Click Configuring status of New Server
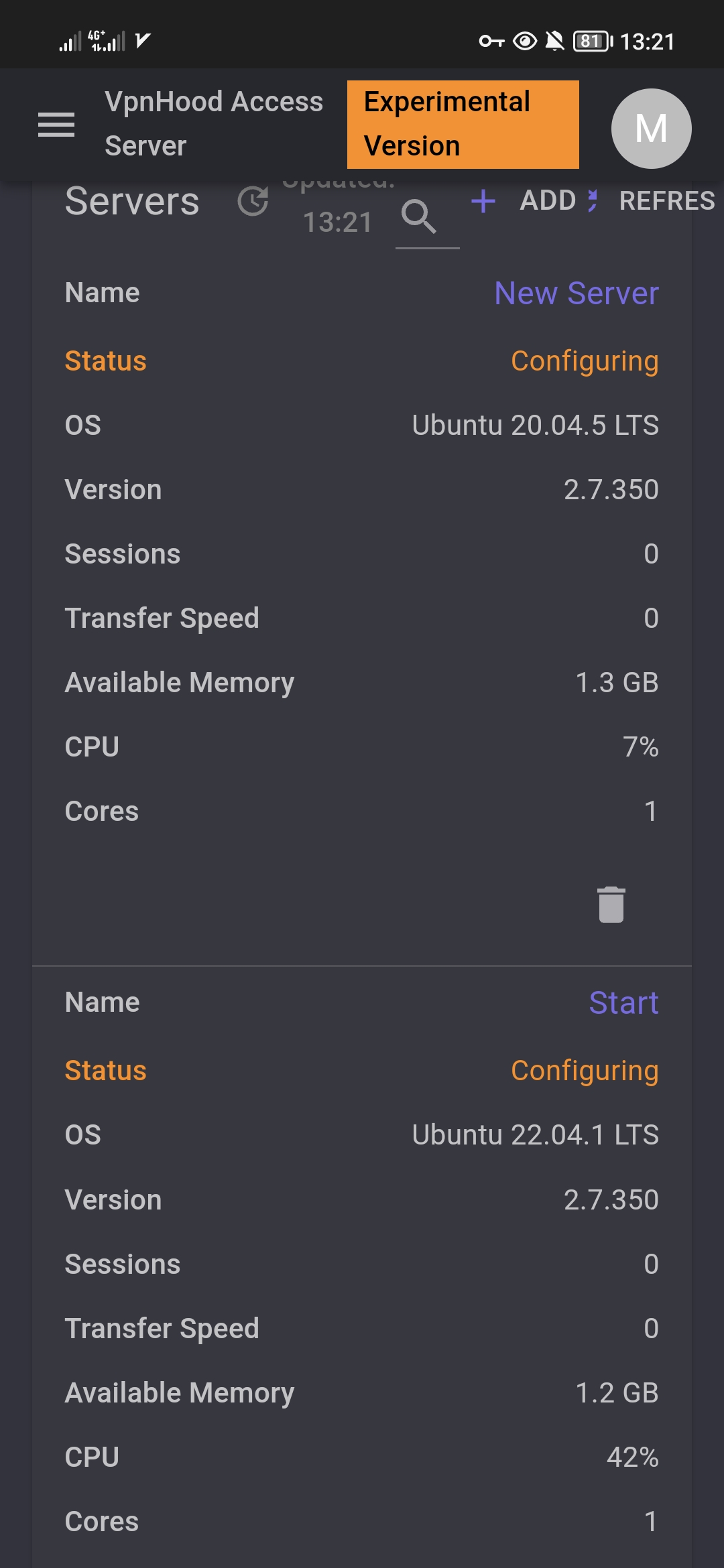The width and height of the screenshot is (724, 1568). point(584,360)
